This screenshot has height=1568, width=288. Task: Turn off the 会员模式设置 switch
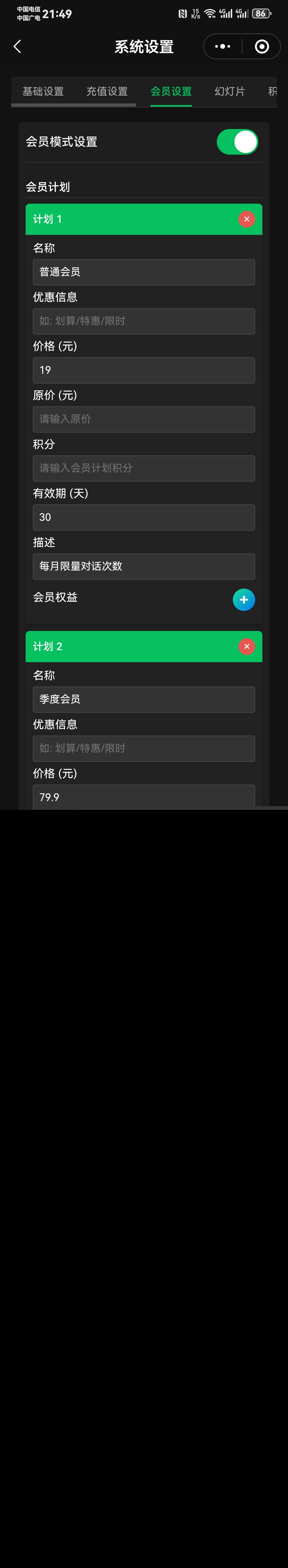(x=237, y=142)
